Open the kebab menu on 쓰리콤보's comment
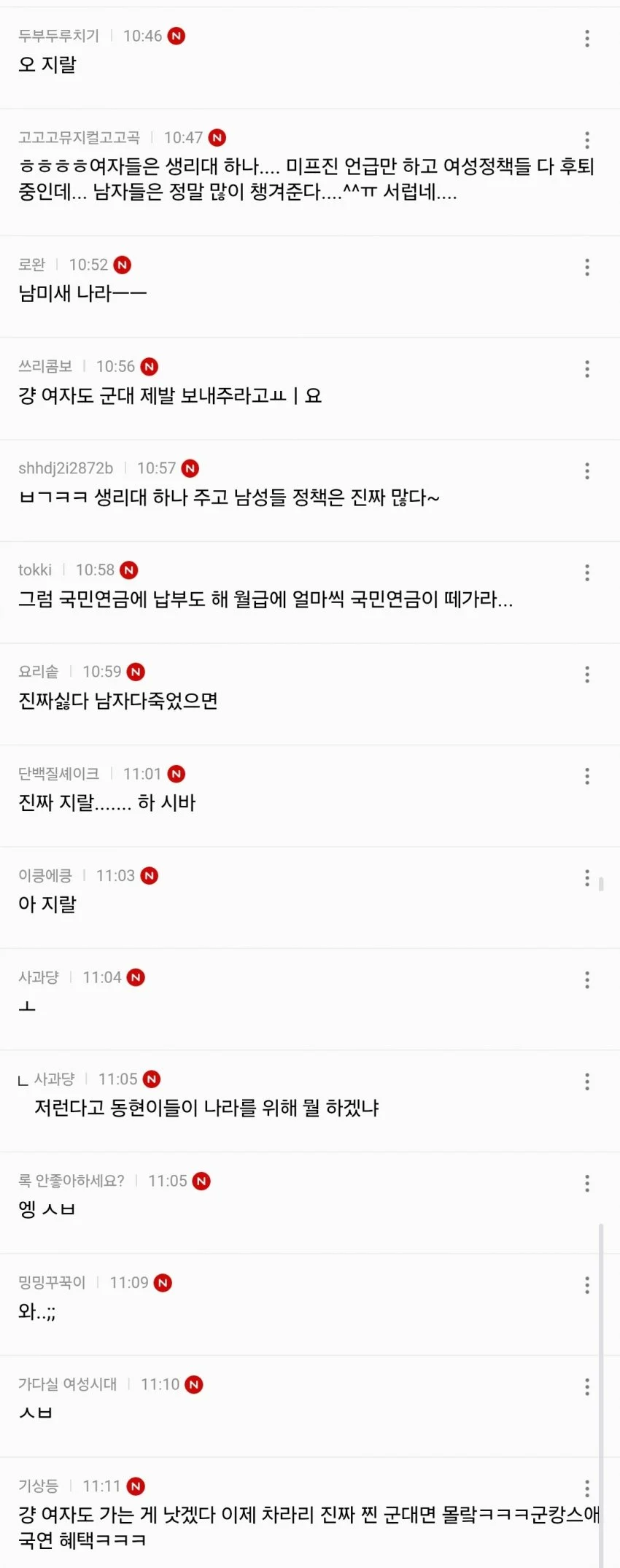The width and height of the screenshot is (620, 1568). (x=587, y=369)
